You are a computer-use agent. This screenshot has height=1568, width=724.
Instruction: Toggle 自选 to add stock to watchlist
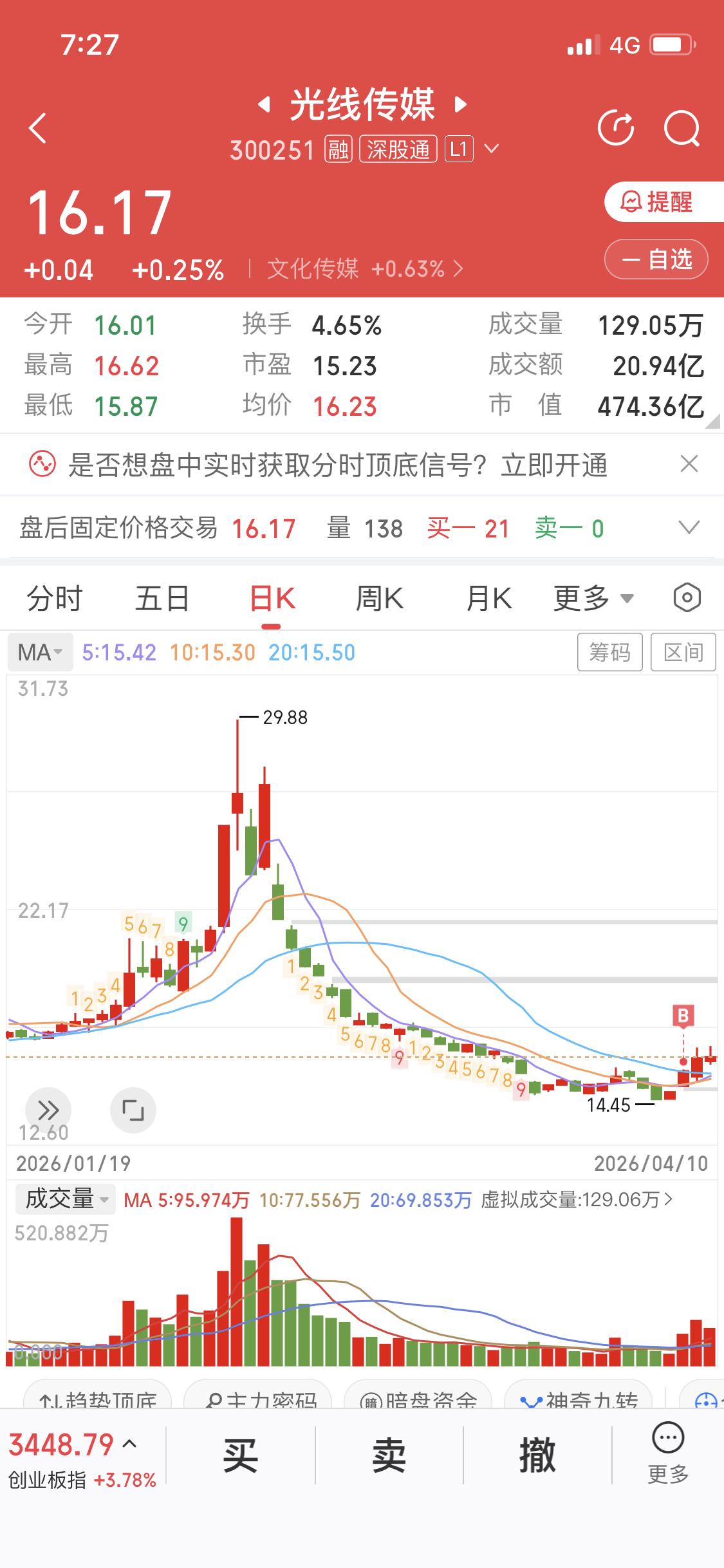[x=656, y=259]
